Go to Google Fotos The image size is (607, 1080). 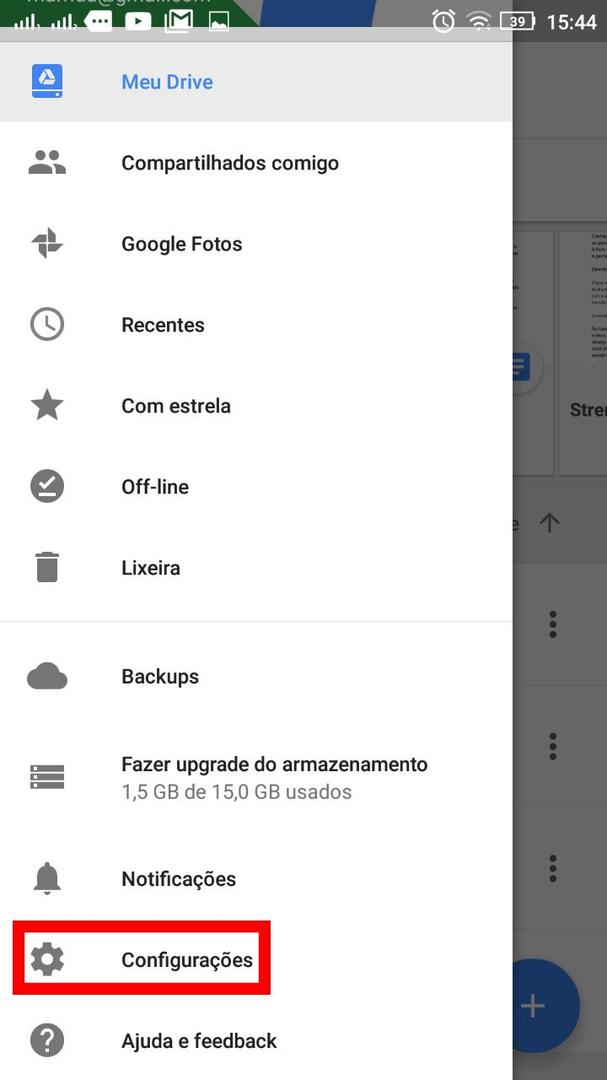(x=256, y=244)
